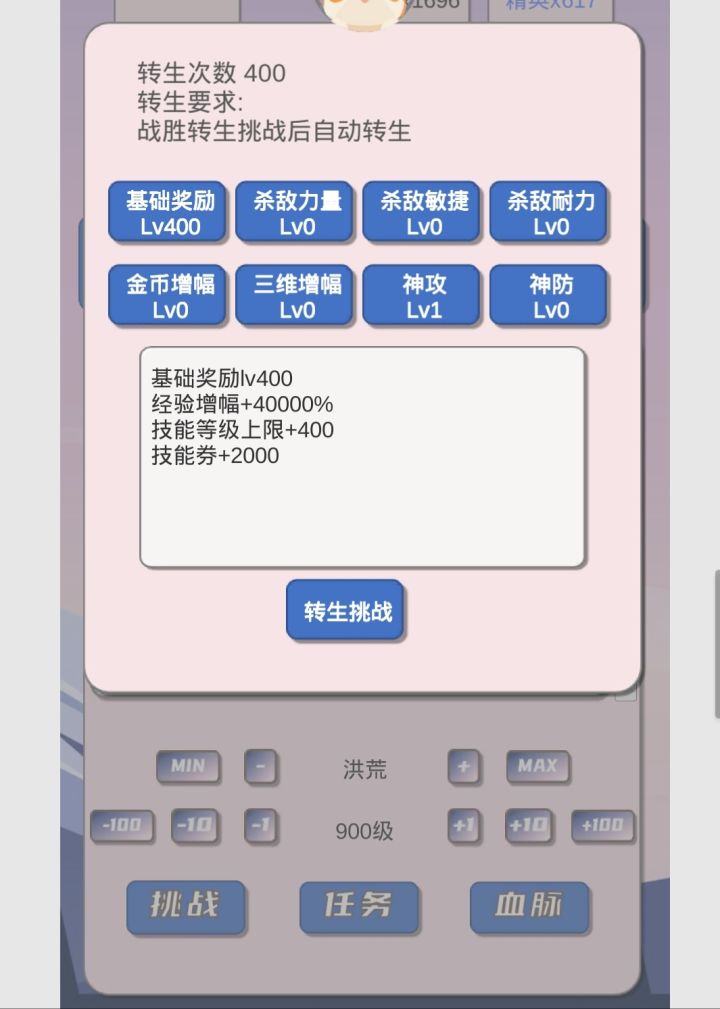The image size is (720, 1009).
Task: Select the 杀敌敏捷 upgrade
Action: [421, 211]
